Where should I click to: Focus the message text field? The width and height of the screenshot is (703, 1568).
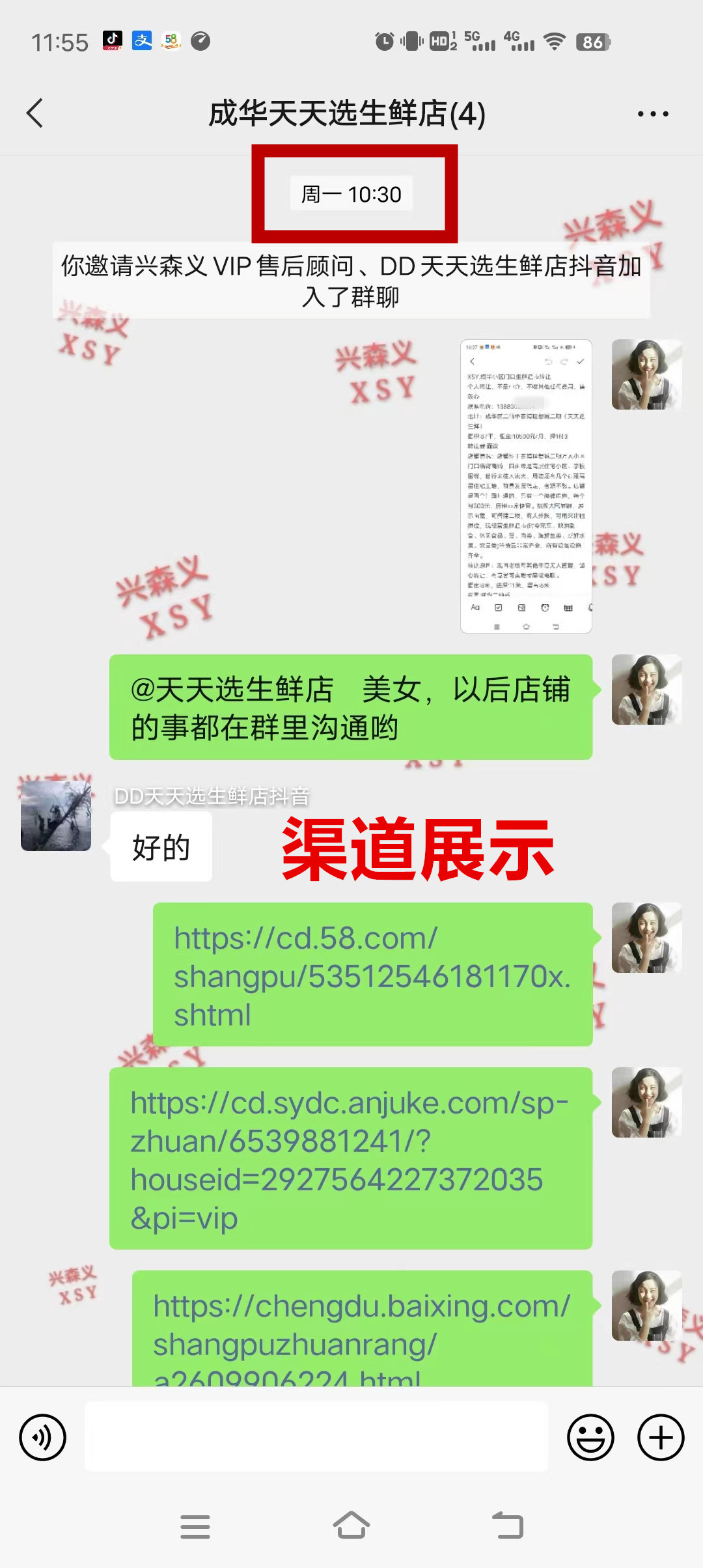[316, 1437]
